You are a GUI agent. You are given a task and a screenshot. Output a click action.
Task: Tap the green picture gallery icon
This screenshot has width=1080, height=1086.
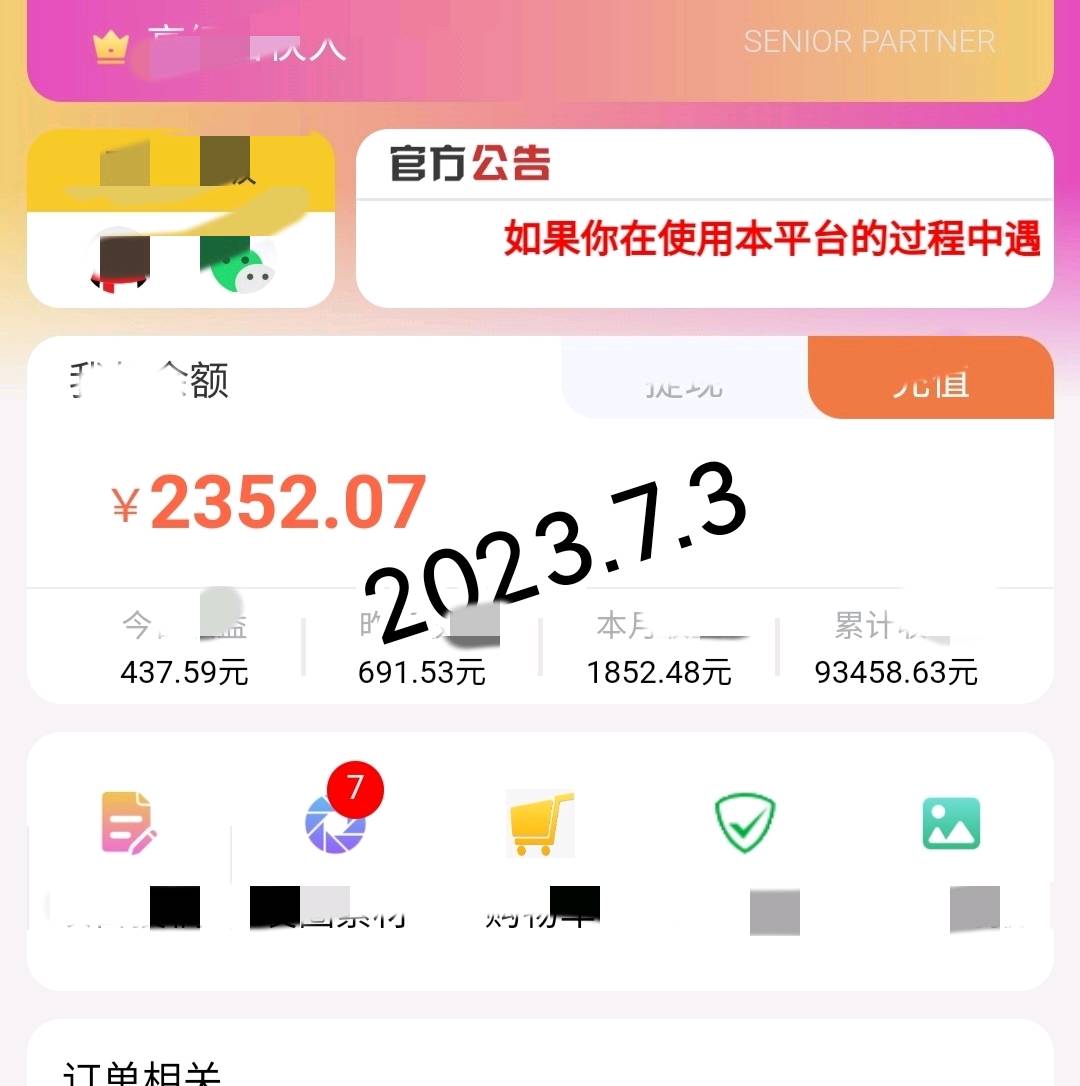[950, 823]
